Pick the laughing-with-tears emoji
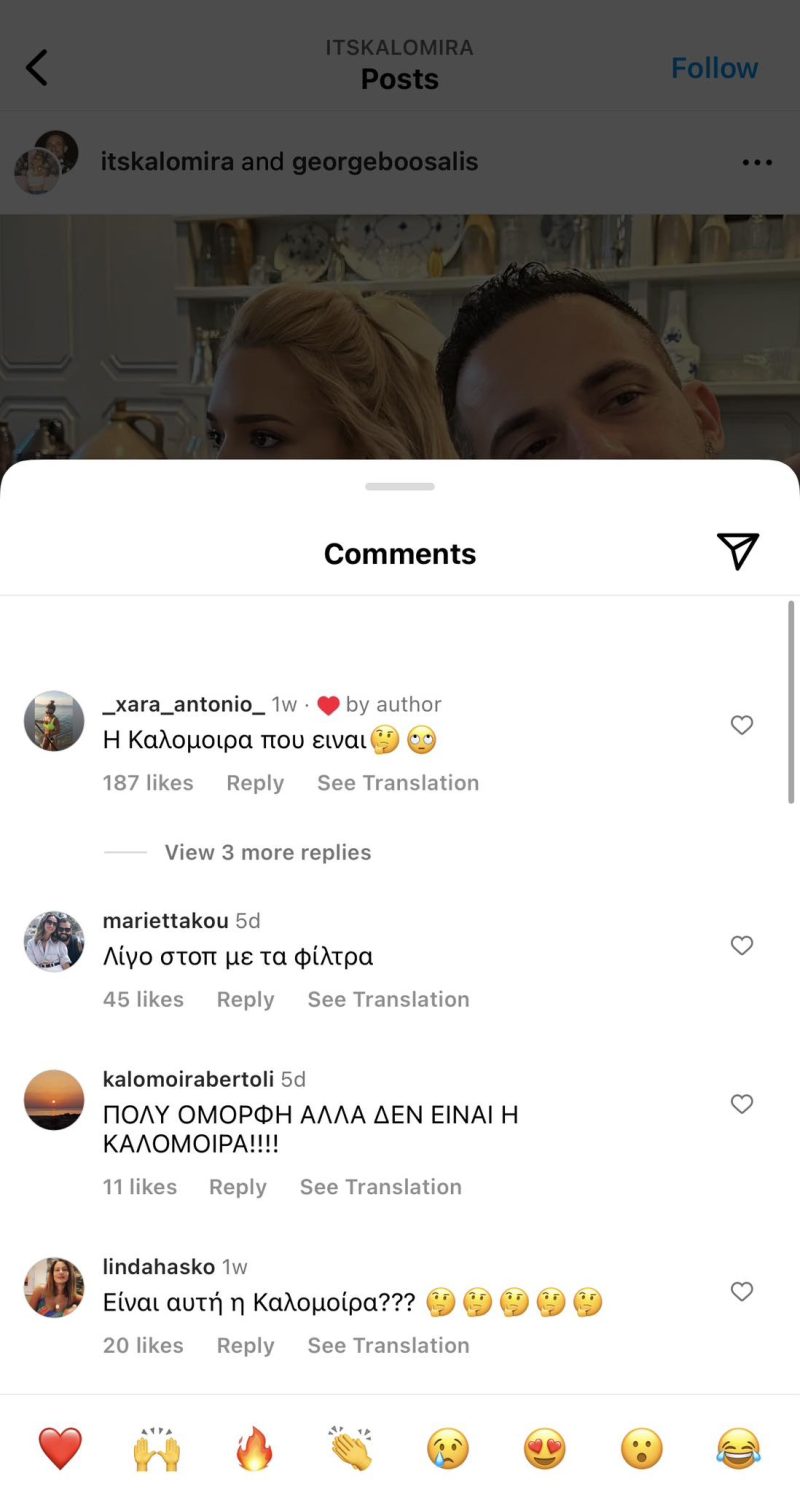This screenshot has width=800, height=1492. click(738, 1448)
